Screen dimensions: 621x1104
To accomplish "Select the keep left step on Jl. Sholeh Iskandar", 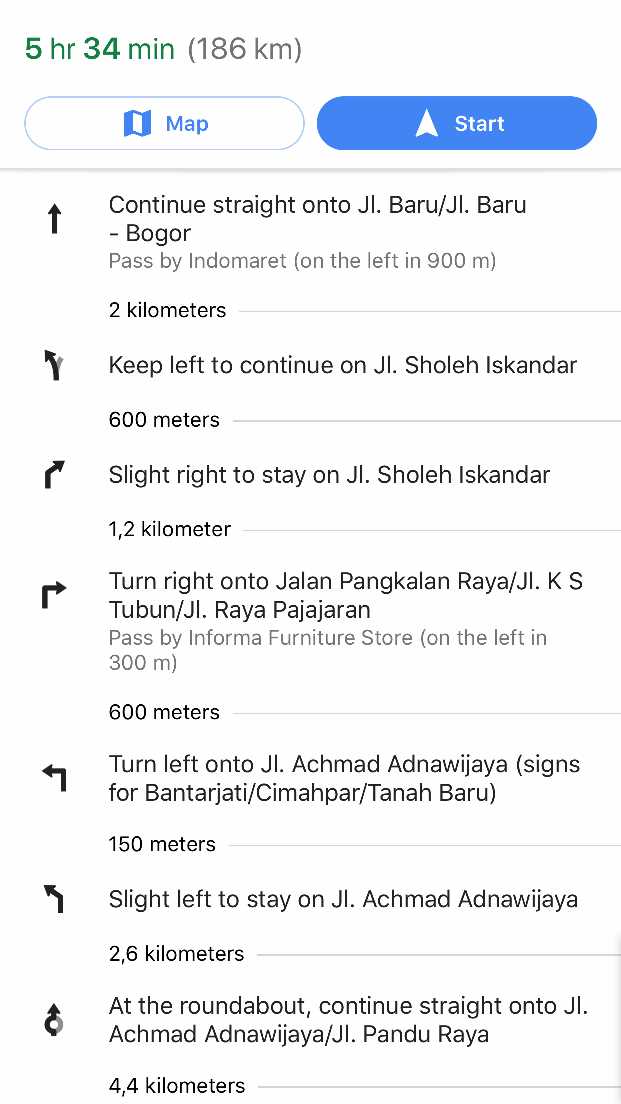I will click(342, 366).
